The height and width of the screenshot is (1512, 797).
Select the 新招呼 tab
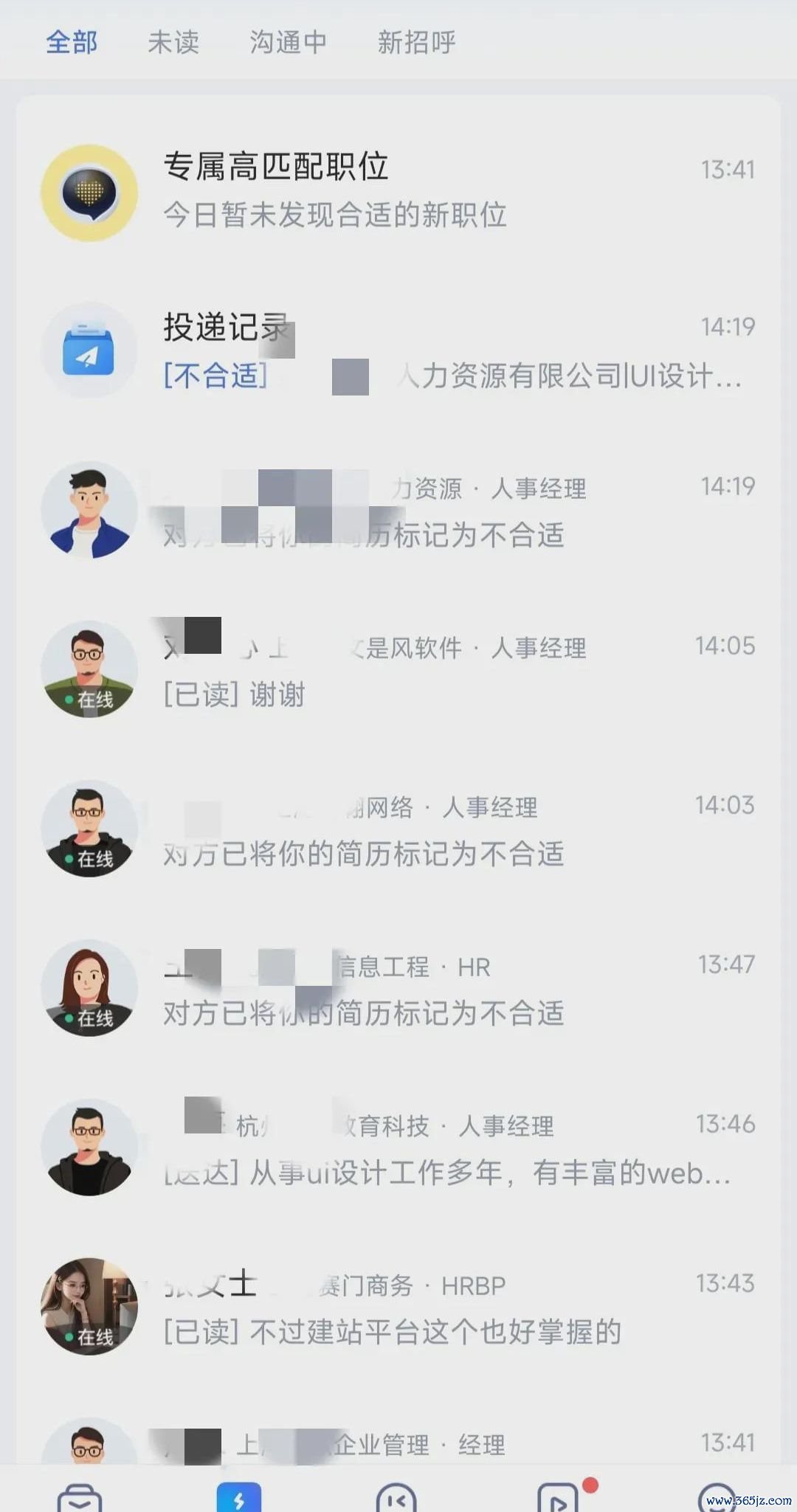[x=416, y=42]
